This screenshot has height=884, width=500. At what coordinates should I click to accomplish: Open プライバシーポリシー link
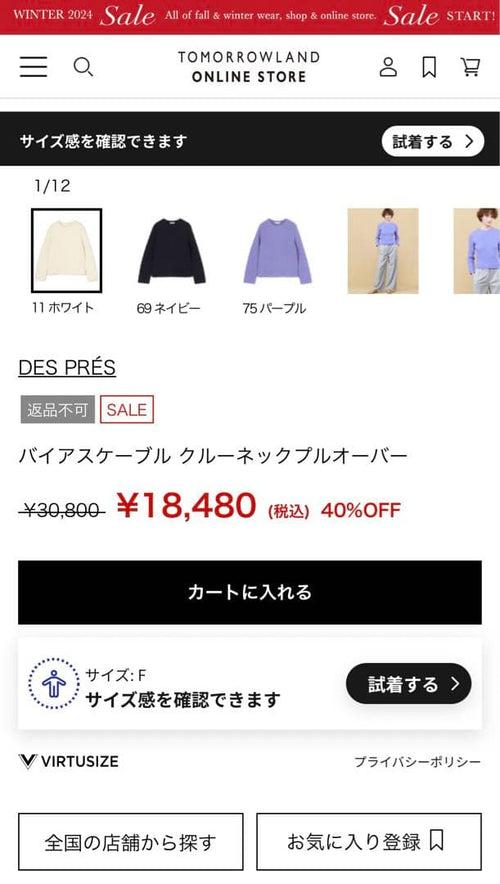point(418,762)
